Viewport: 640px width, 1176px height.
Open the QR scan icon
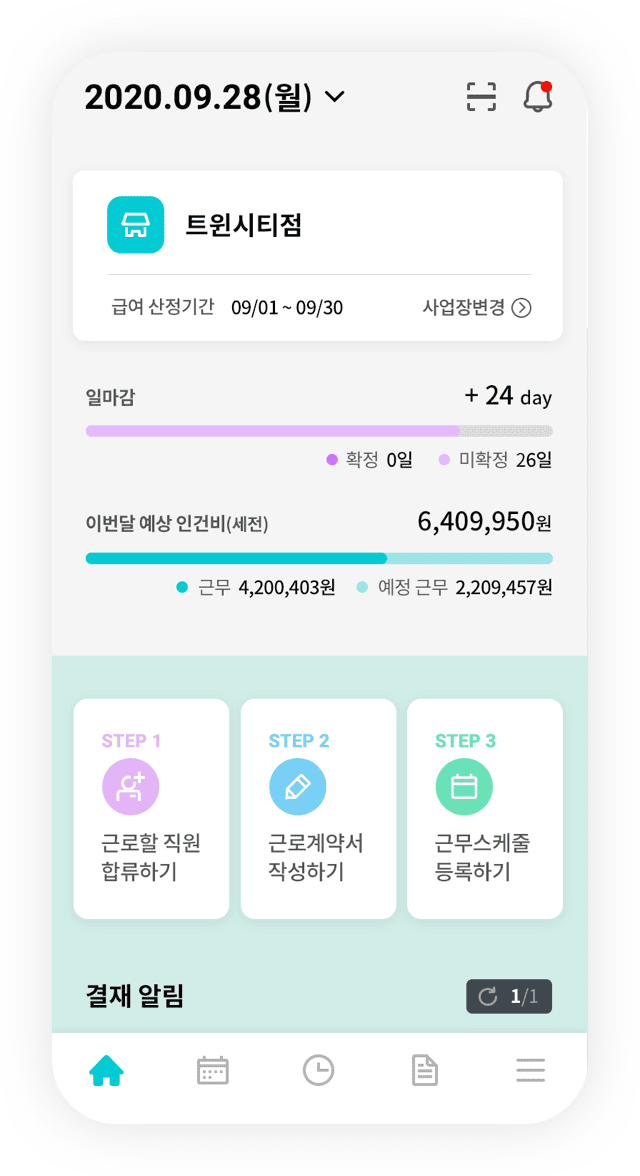pos(481,97)
